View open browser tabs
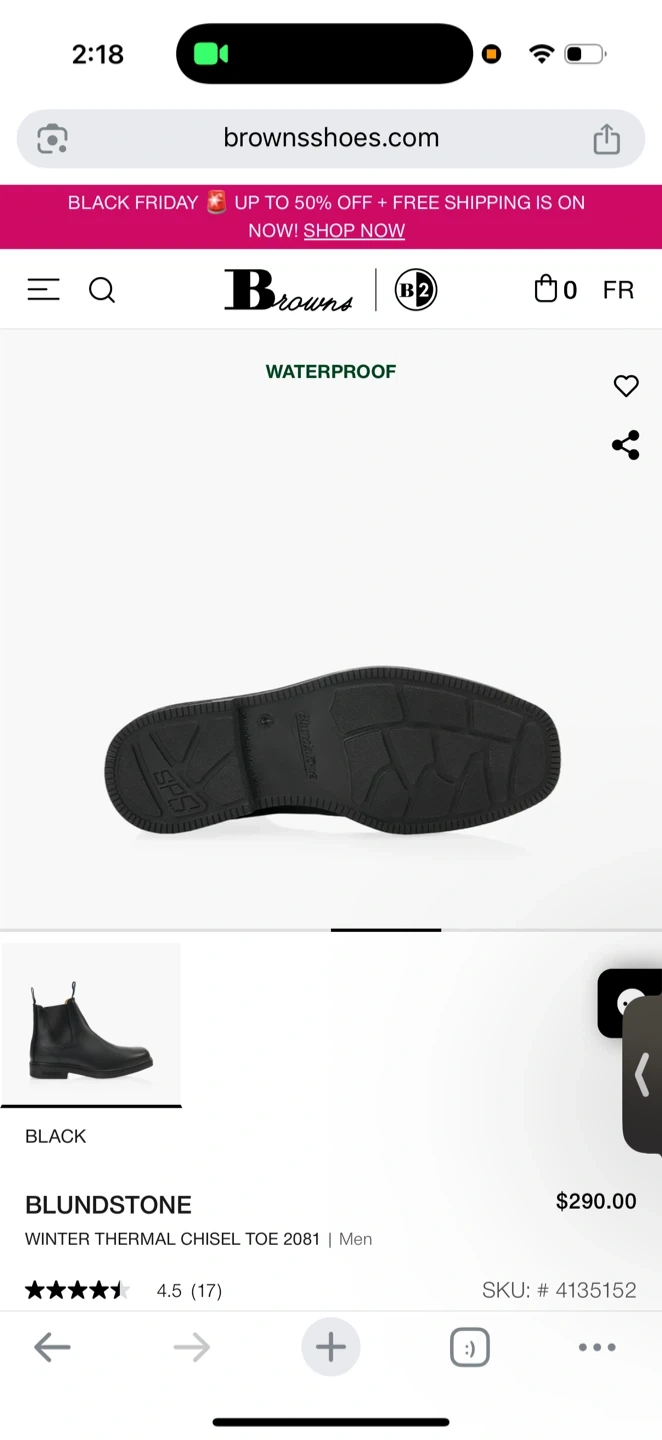The image size is (662, 1440). [469, 1348]
